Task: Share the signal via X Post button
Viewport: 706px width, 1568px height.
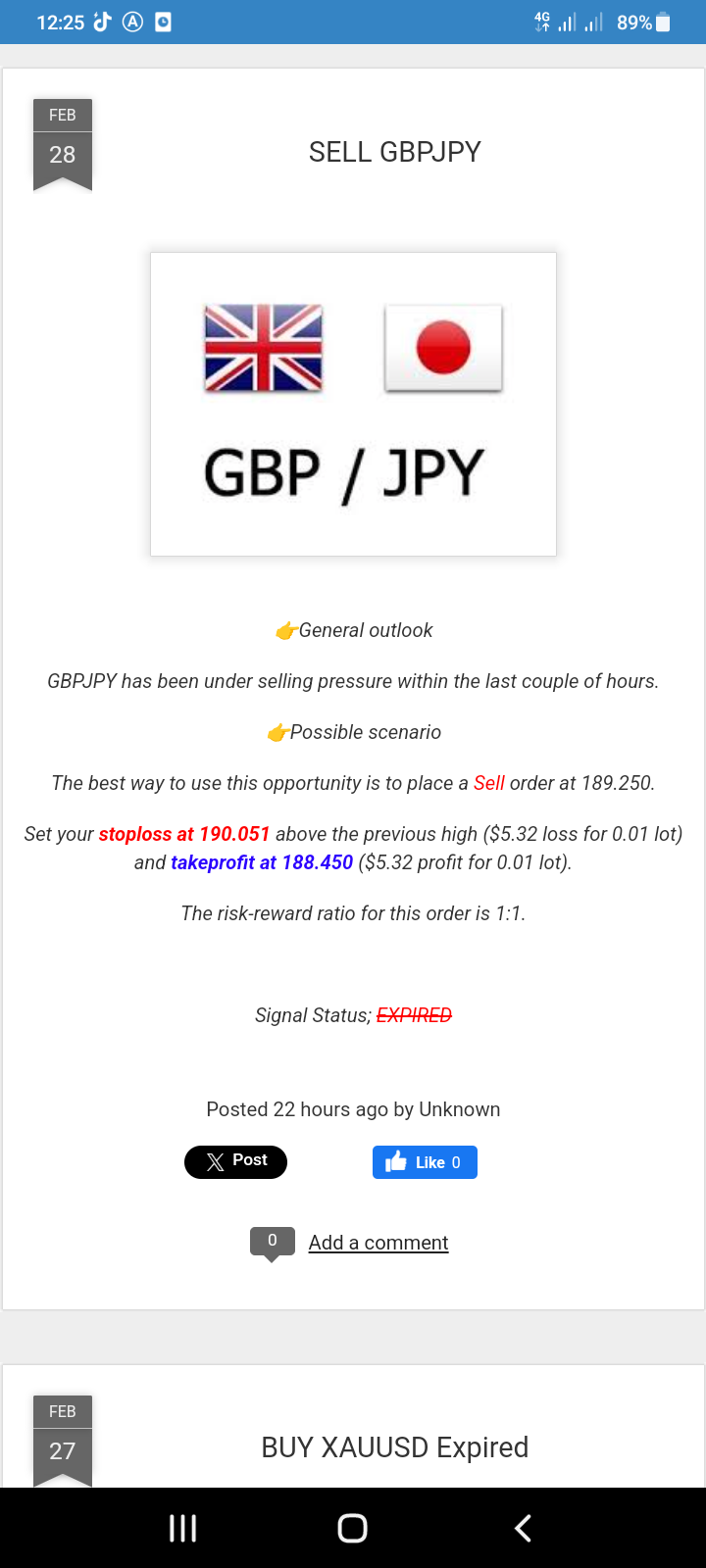Action: click(x=235, y=1161)
